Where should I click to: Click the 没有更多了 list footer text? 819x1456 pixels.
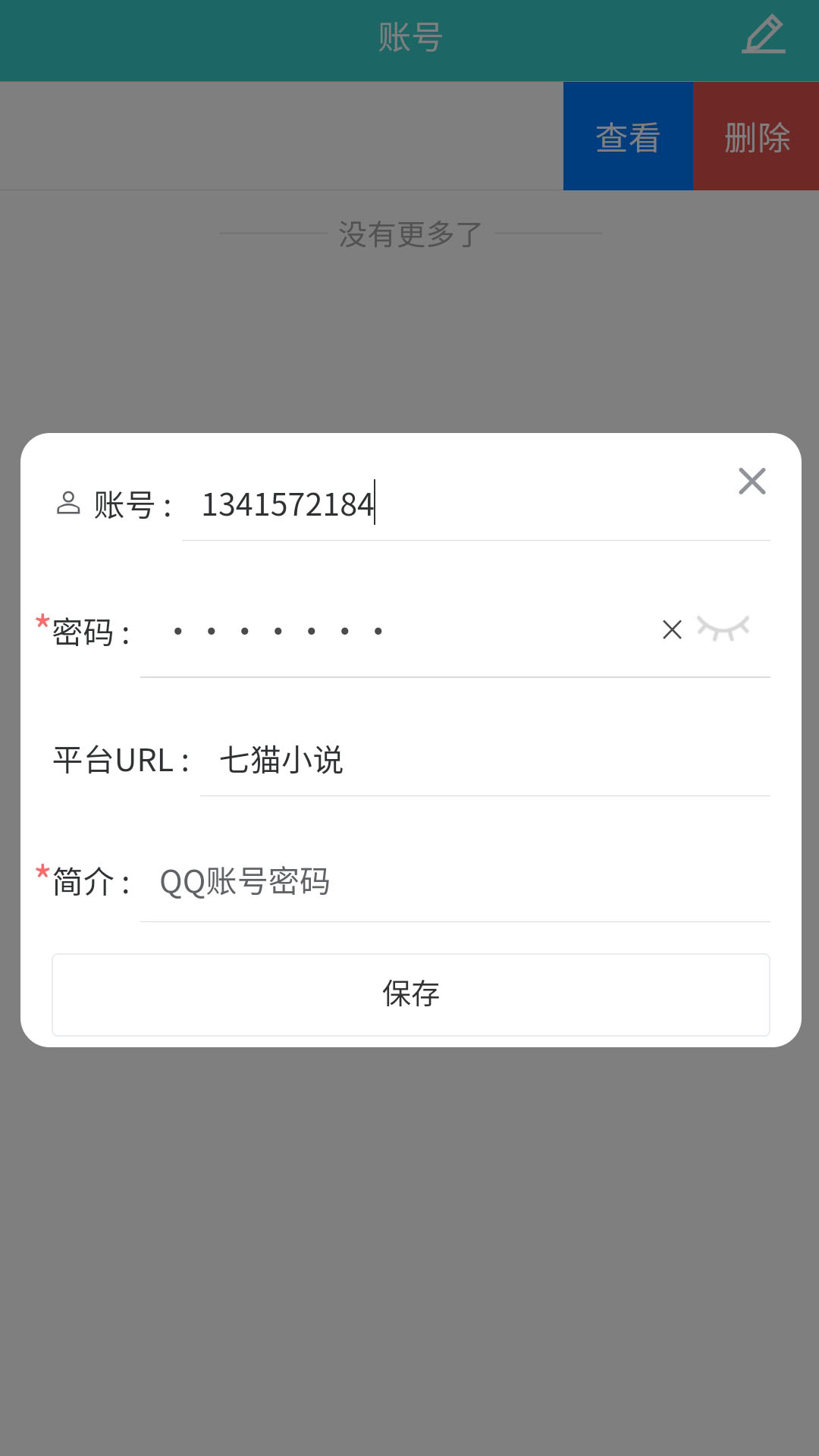click(x=409, y=234)
